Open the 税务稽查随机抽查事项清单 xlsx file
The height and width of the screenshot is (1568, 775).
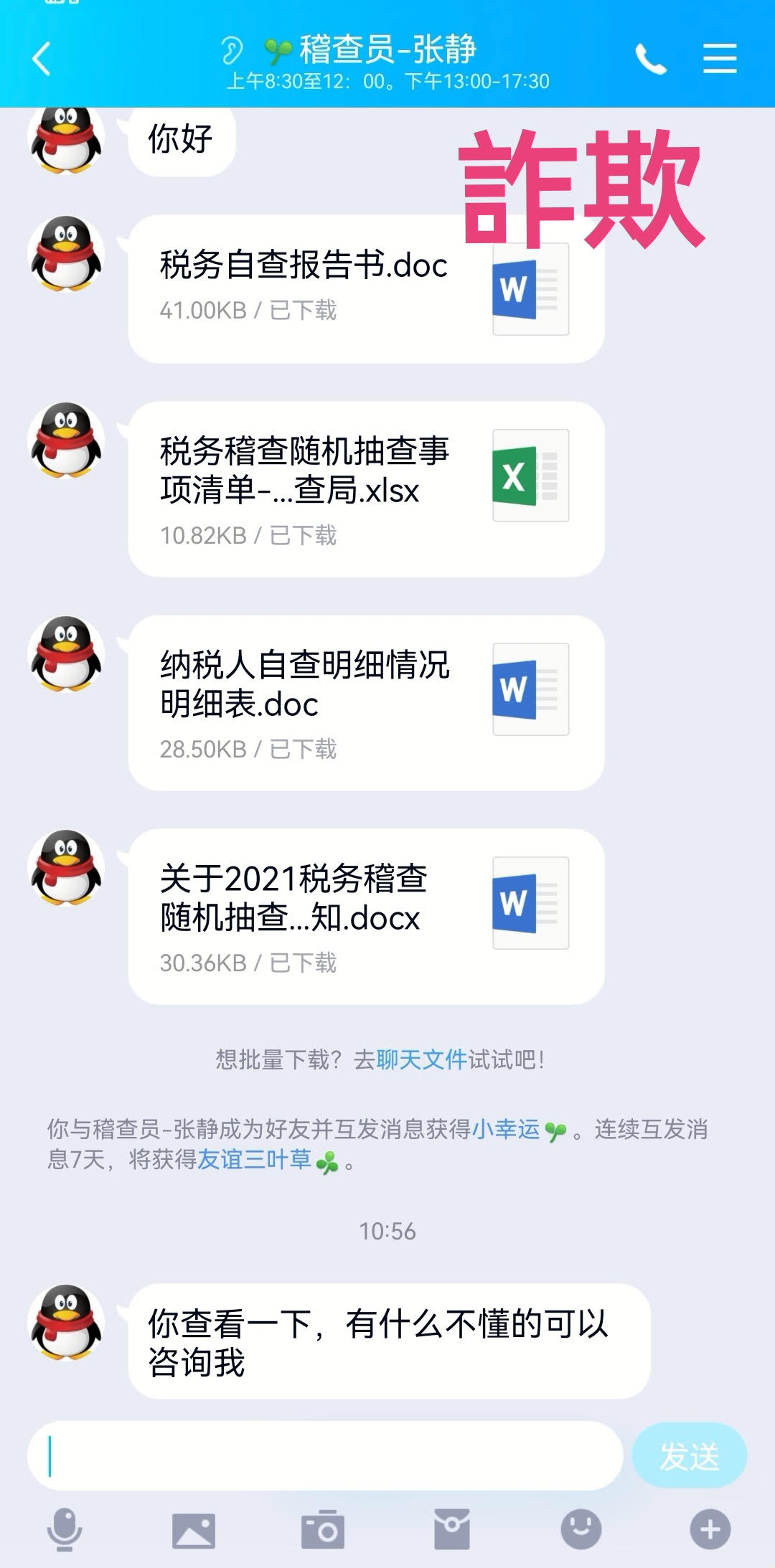(366, 489)
